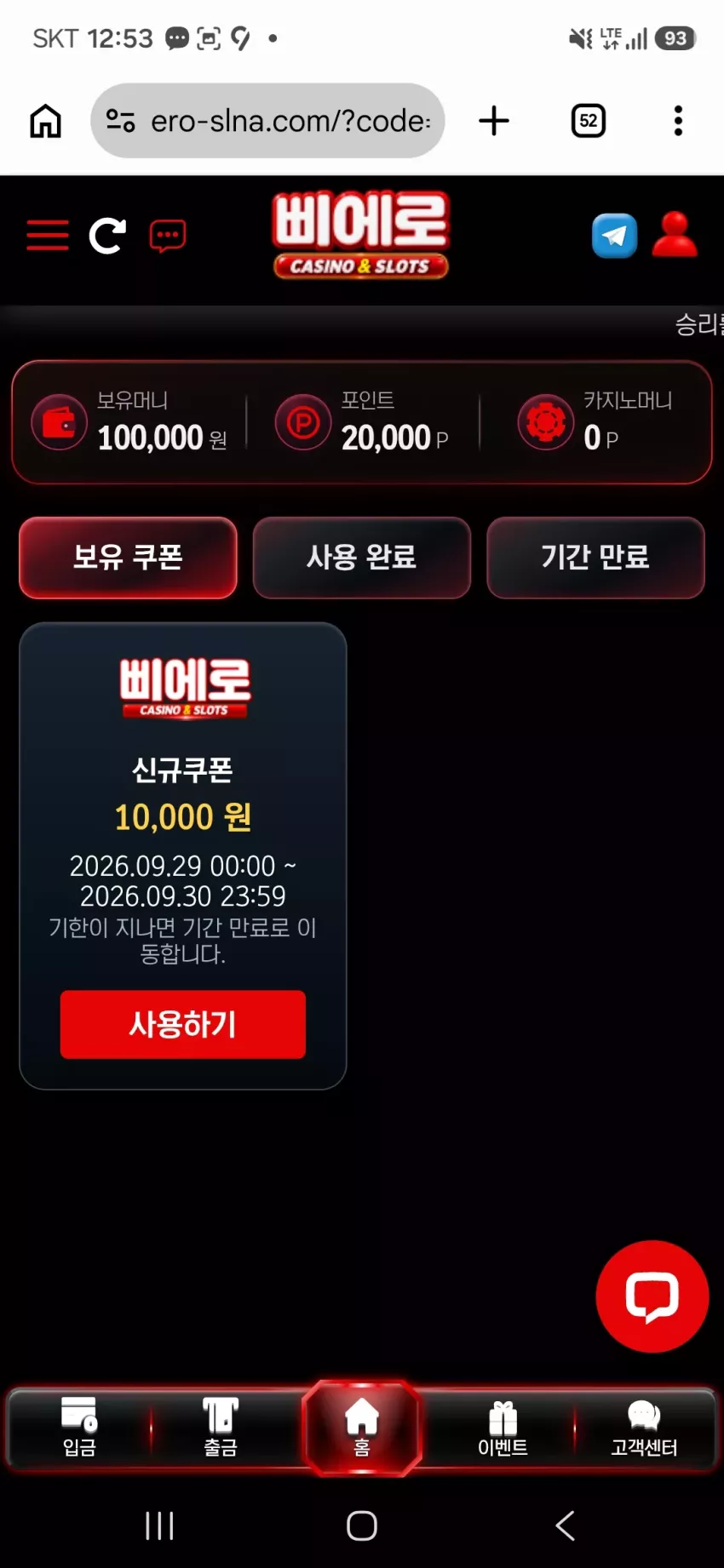Screen dimensions: 724x1568
Task: View the 52 open browser tabs
Action: click(589, 121)
